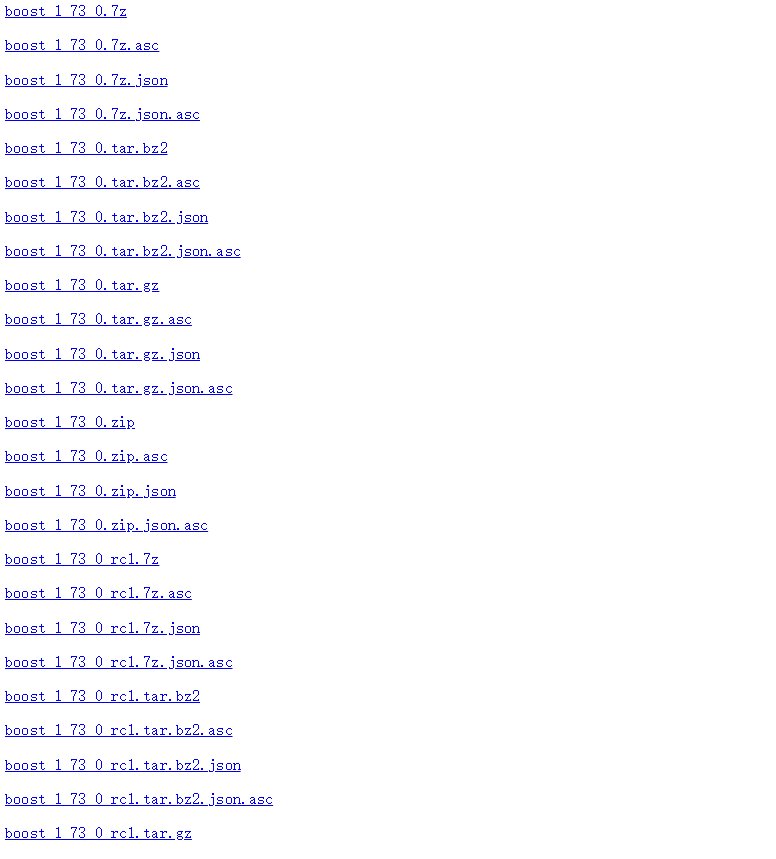Viewport: 776px width, 859px height.
Task: Open the boost_1_73_0.7z link
Action: pyautogui.click(x=65, y=12)
